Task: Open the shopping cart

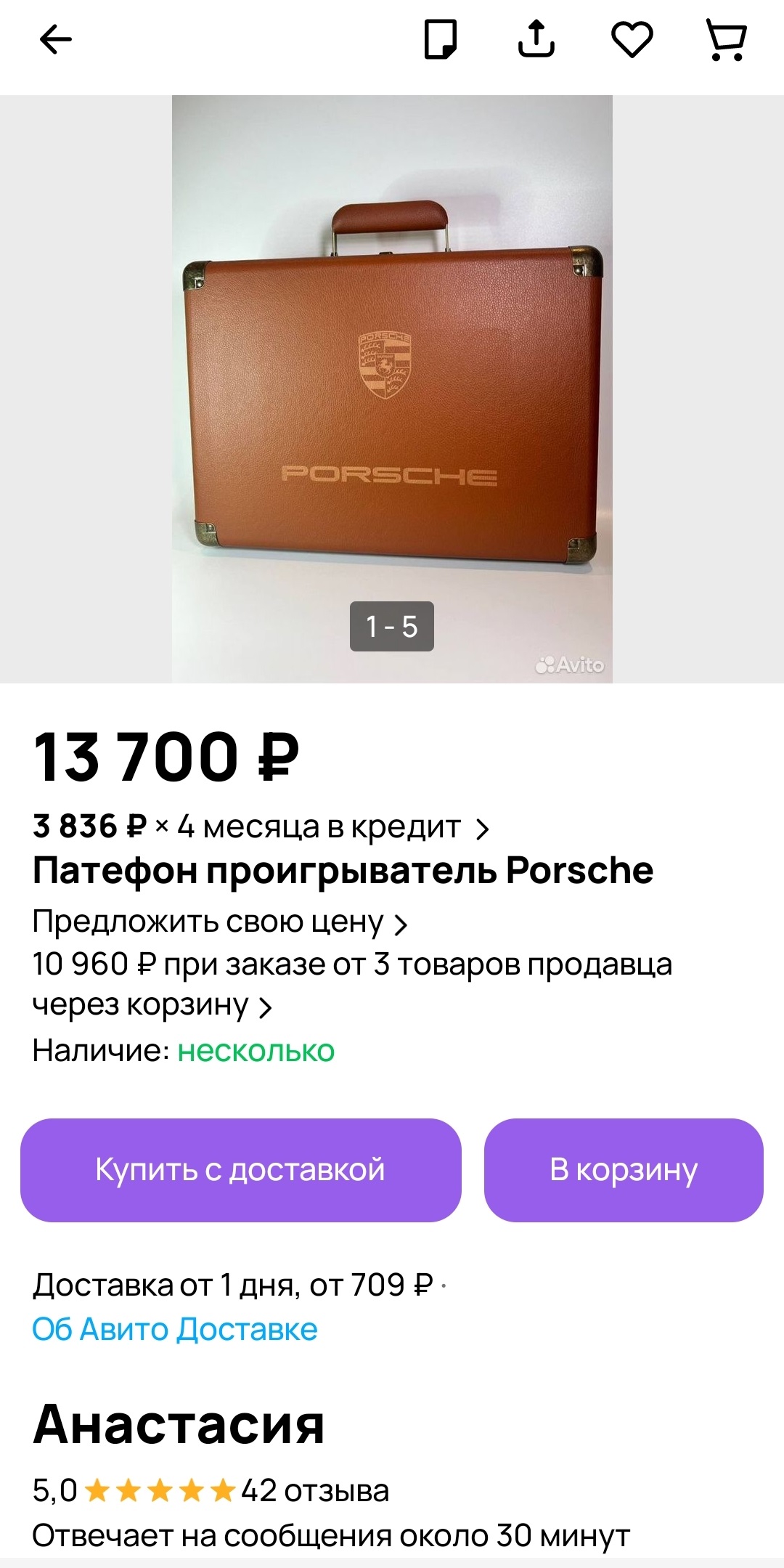Action: (x=726, y=39)
